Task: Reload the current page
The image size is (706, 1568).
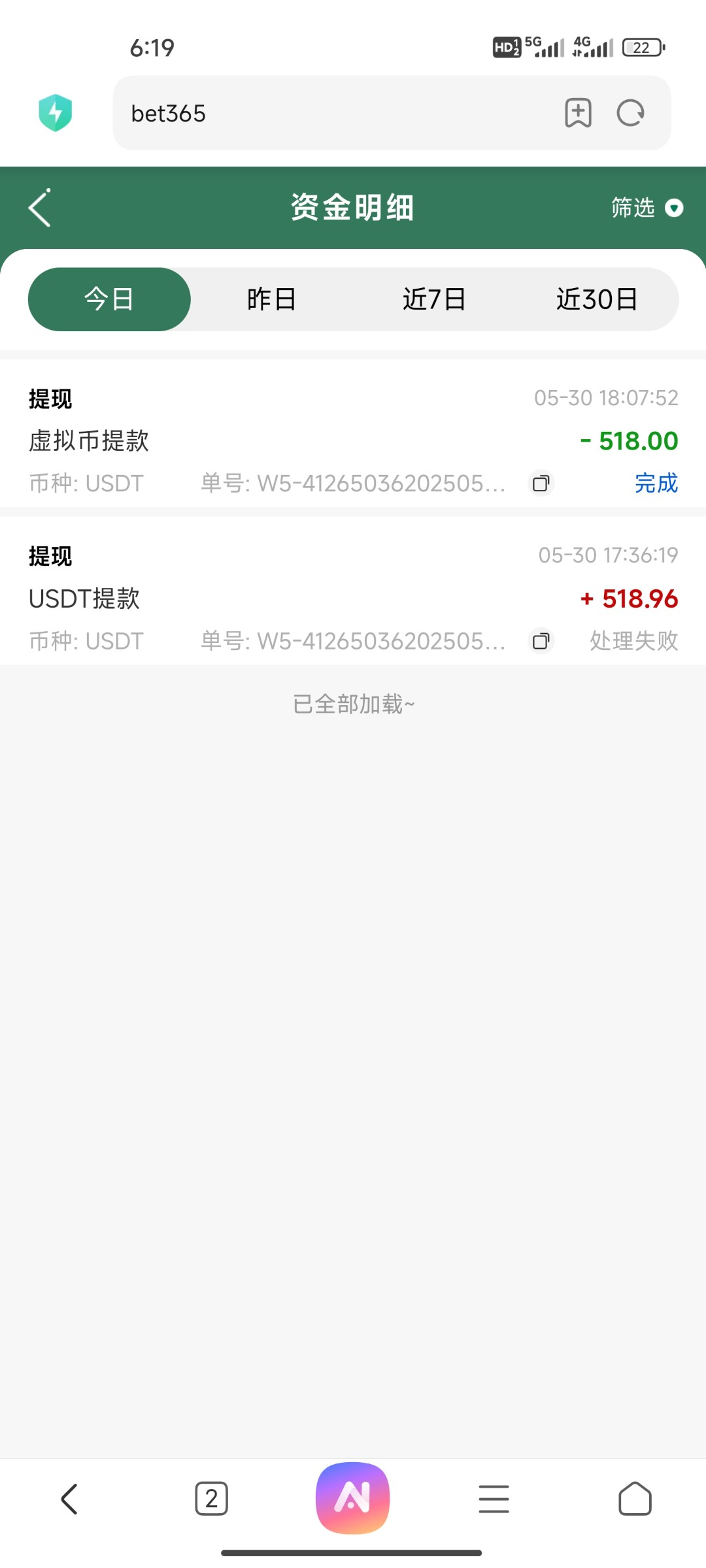Action: click(631, 113)
